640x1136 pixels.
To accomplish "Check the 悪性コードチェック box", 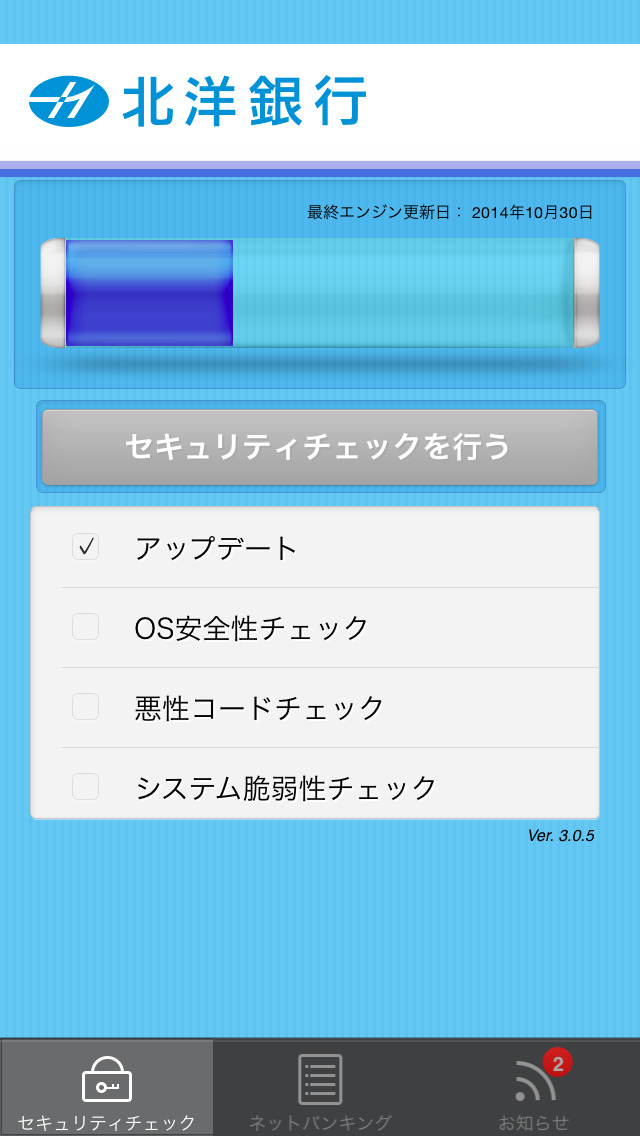I will click(86, 707).
